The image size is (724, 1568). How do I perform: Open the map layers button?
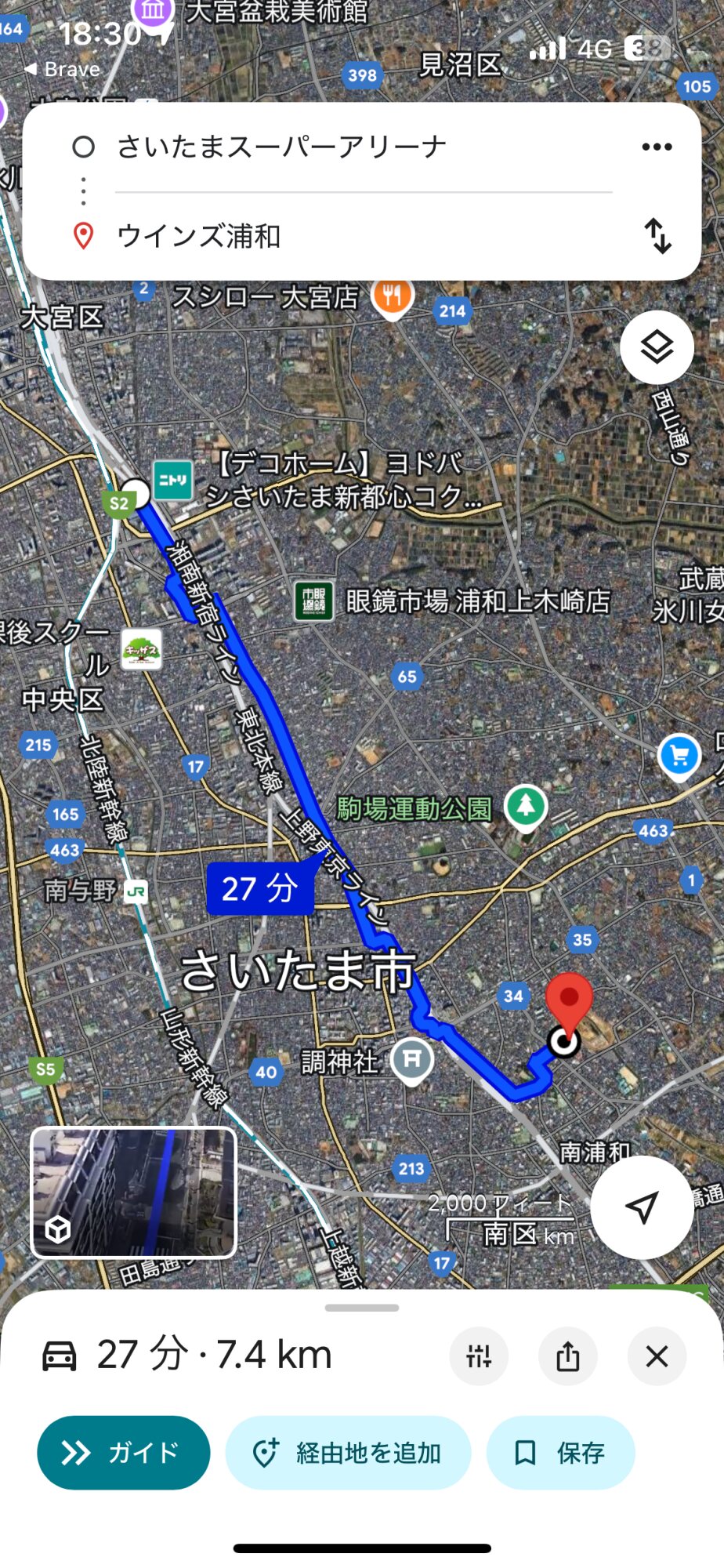coord(657,347)
